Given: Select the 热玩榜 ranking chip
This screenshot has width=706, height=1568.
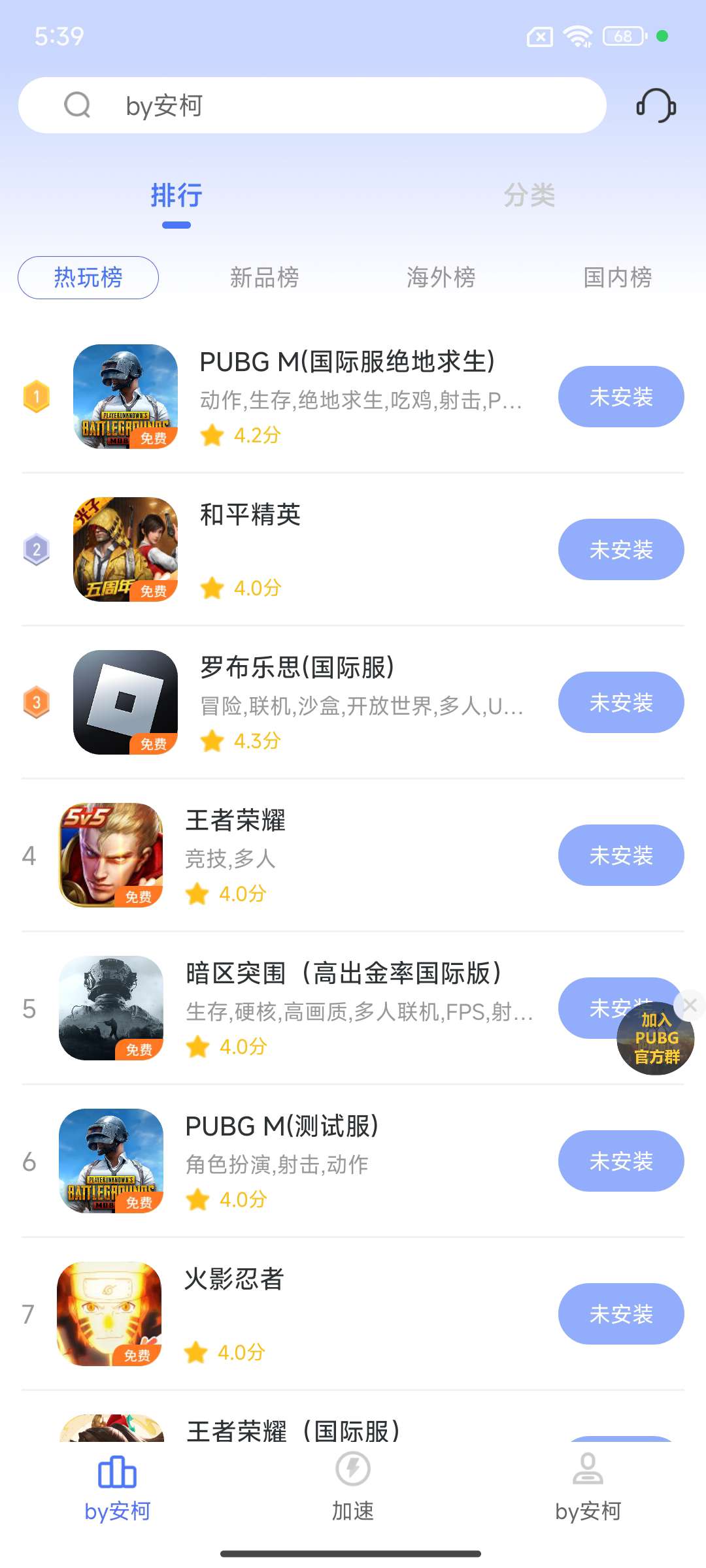Looking at the screenshot, I should (x=88, y=278).
